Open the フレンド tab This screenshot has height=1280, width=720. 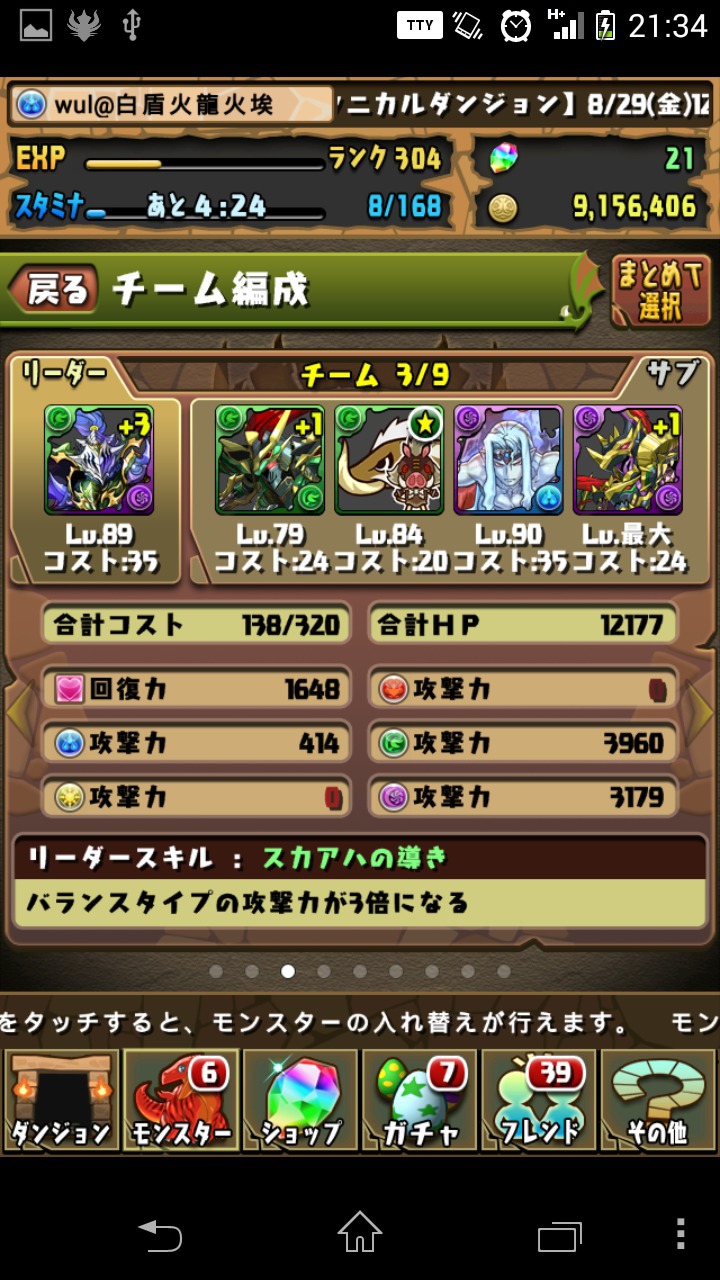(x=540, y=1101)
